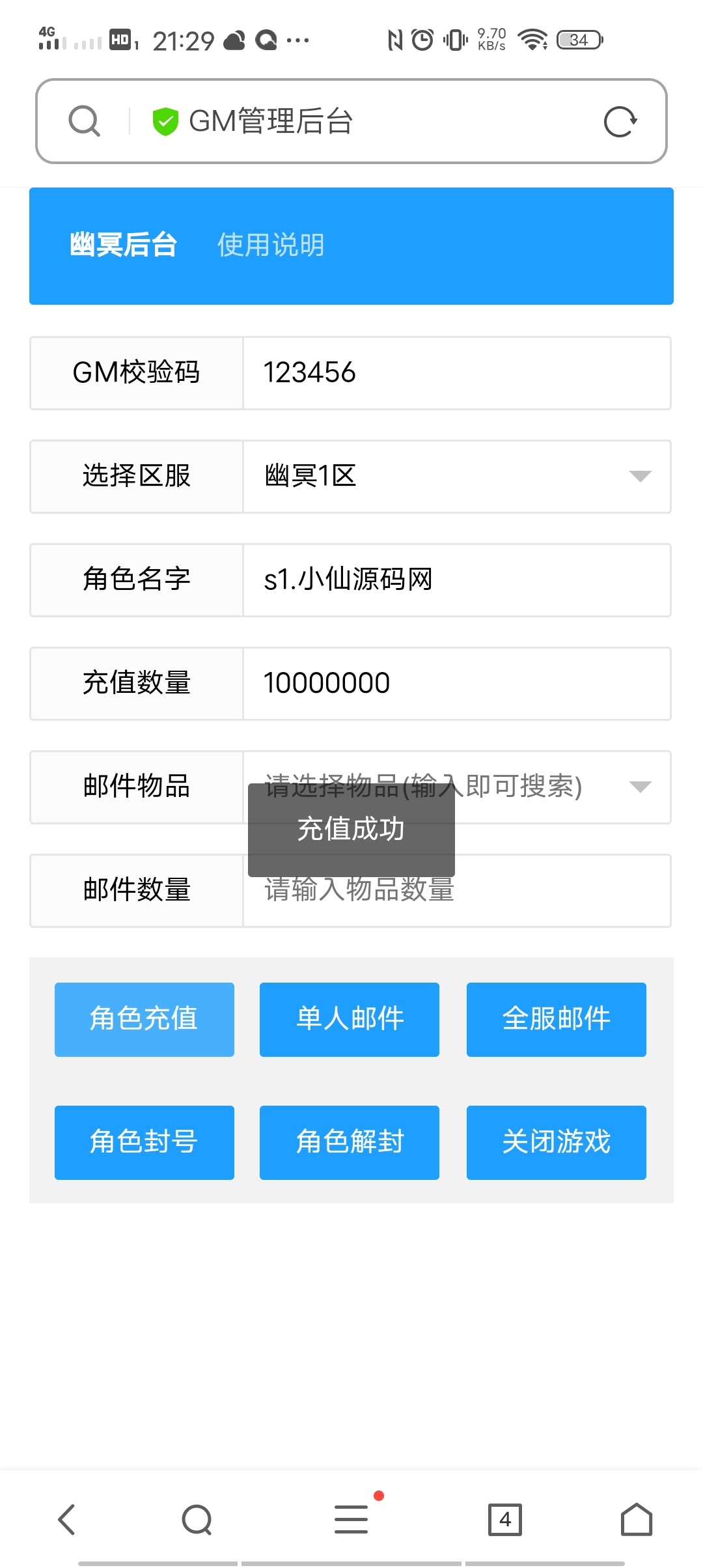Ban the role with 角色封号
Viewport: 703px width, 1568px height.
[x=145, y=1142]
